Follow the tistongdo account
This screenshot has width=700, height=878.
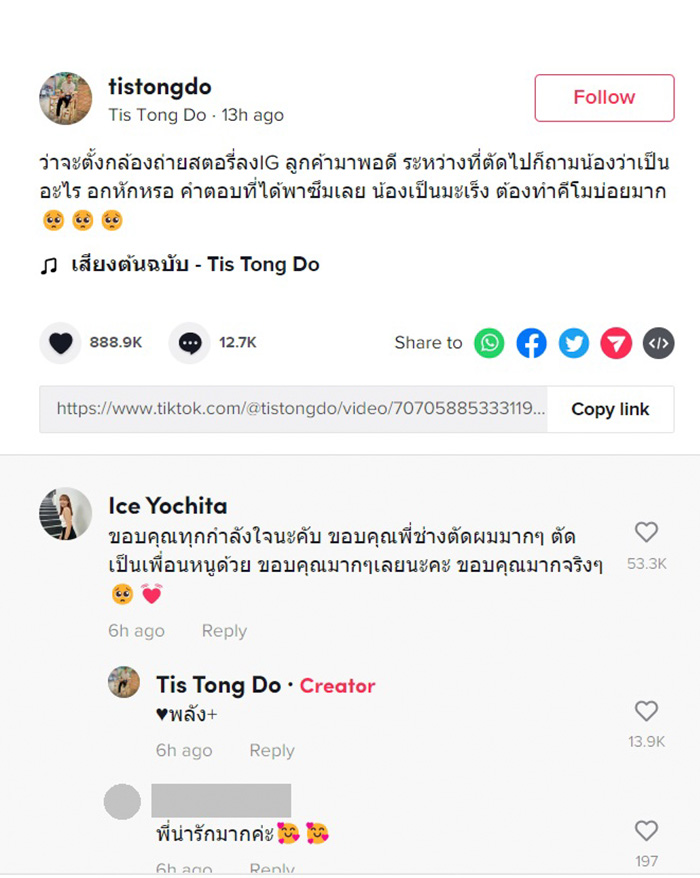(x=604, y=98)
